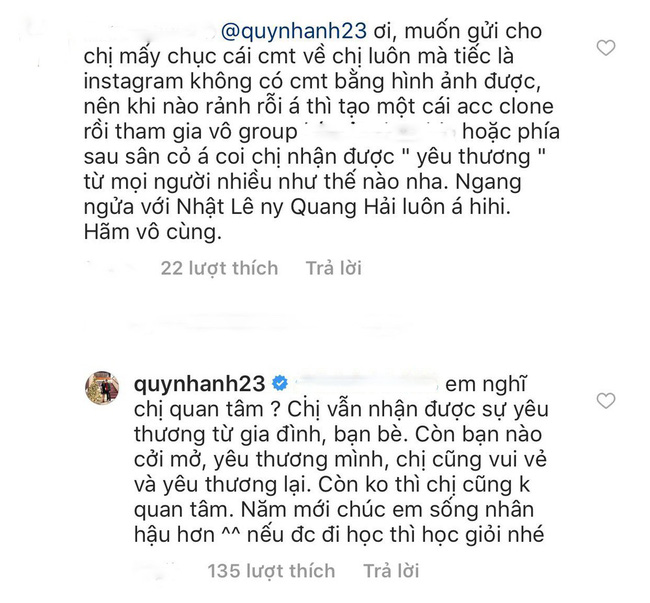View who liked via 135 lượt thích
The width and height of the screenshot is (650, 603).
tap(270, 571)
